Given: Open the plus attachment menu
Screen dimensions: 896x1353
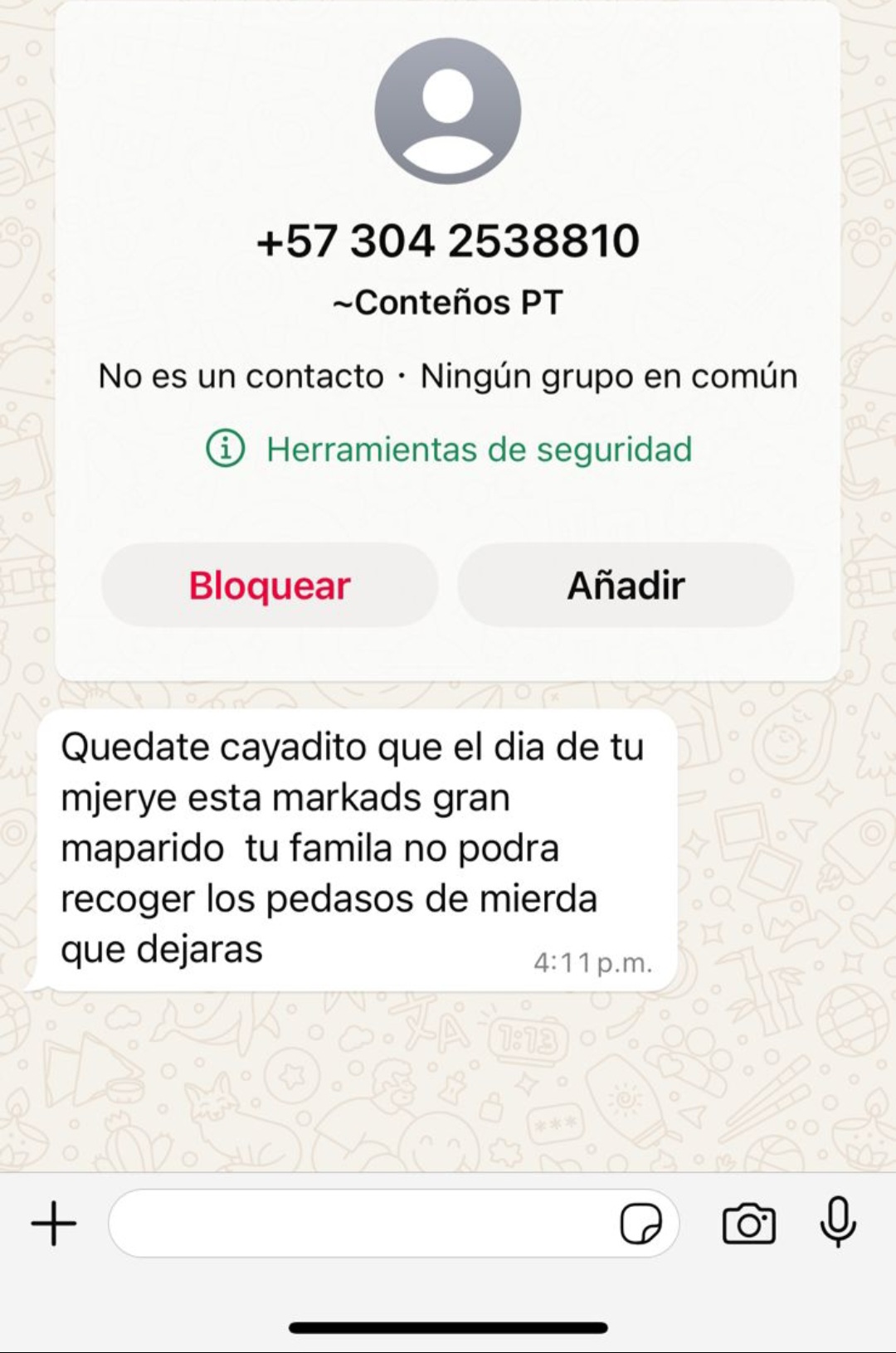Looking at the screenshot, I should (54, 1224).
